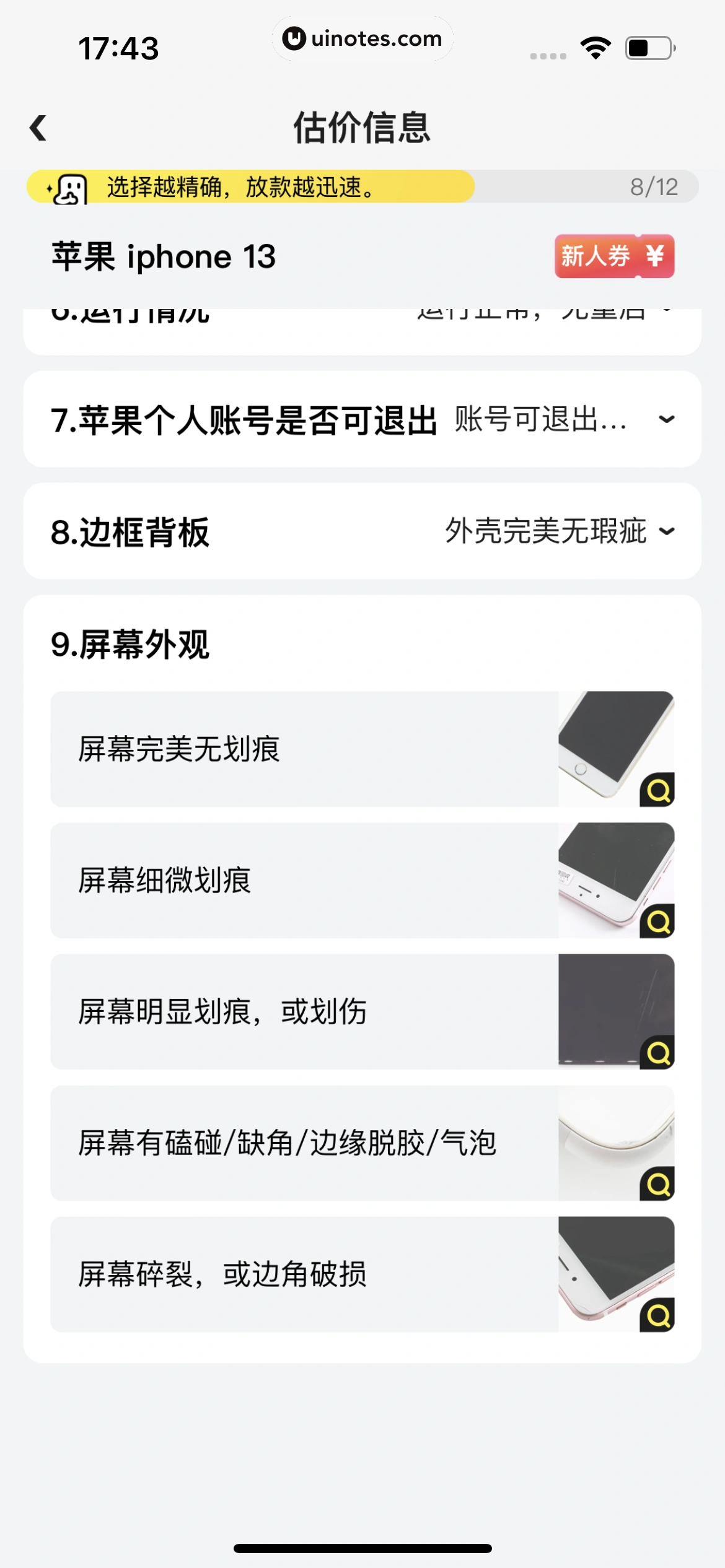Tap the back chevron at top left

point(38,128)
